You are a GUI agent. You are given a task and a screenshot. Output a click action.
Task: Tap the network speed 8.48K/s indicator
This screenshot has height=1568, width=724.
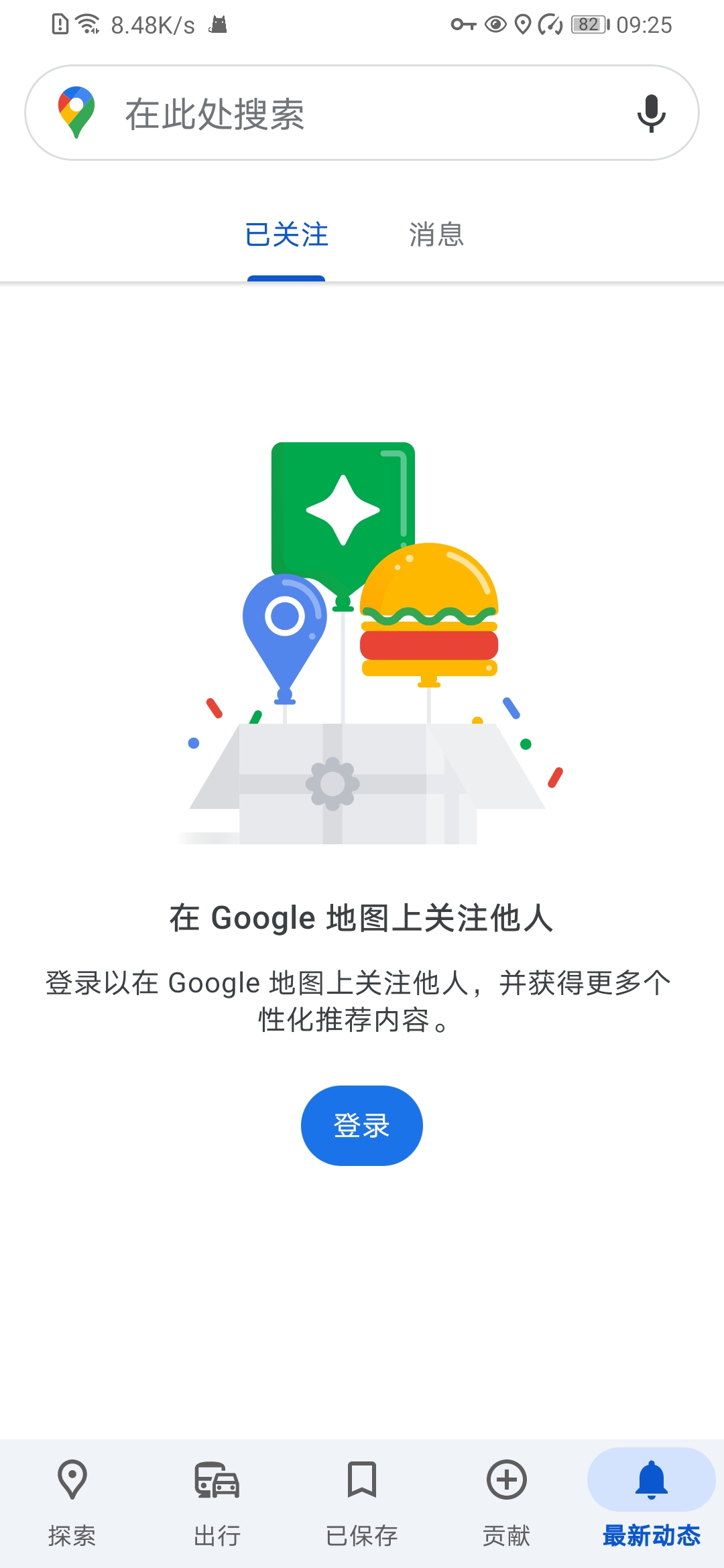point(151,24)
